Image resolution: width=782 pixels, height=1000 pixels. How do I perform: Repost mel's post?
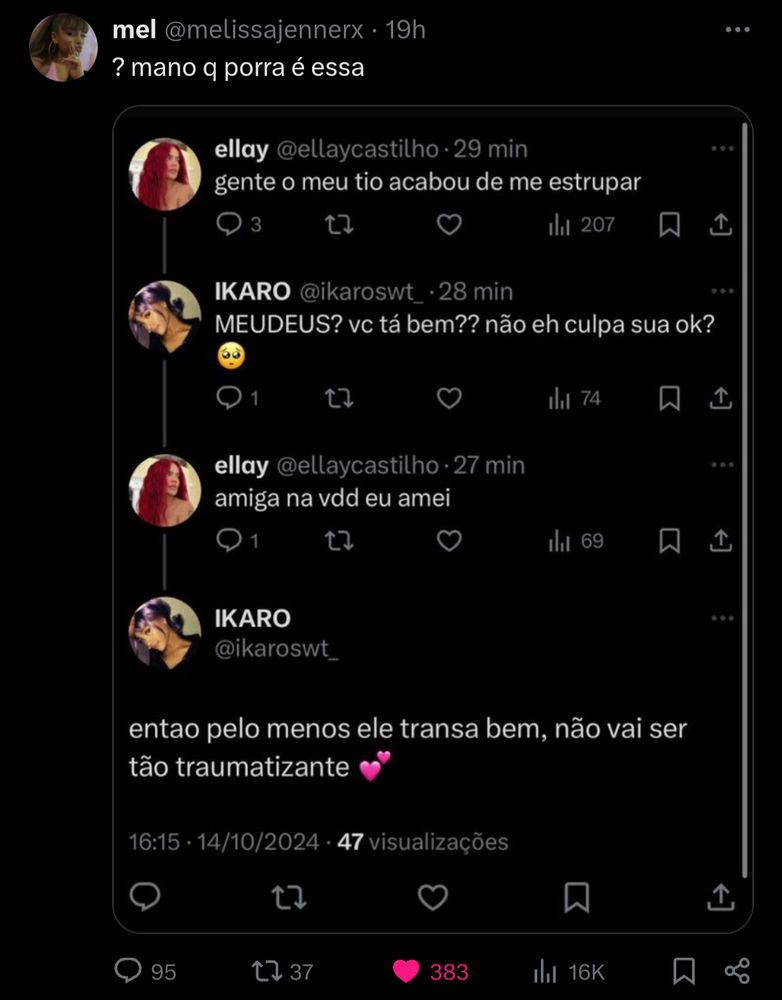[267, 970]
